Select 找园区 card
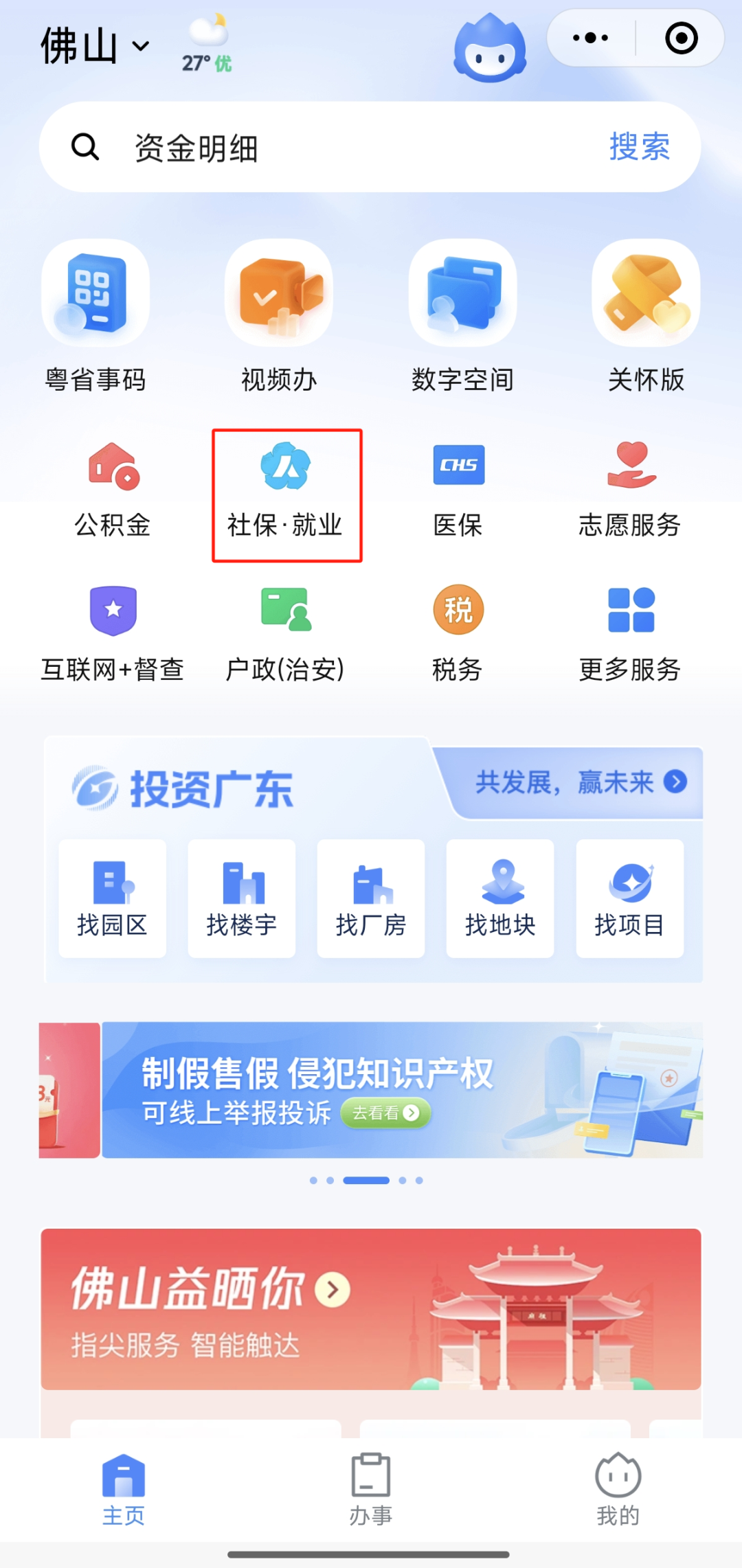This screenshot has height=1568, width=742. pyautogui.click(x=113, y=898)
